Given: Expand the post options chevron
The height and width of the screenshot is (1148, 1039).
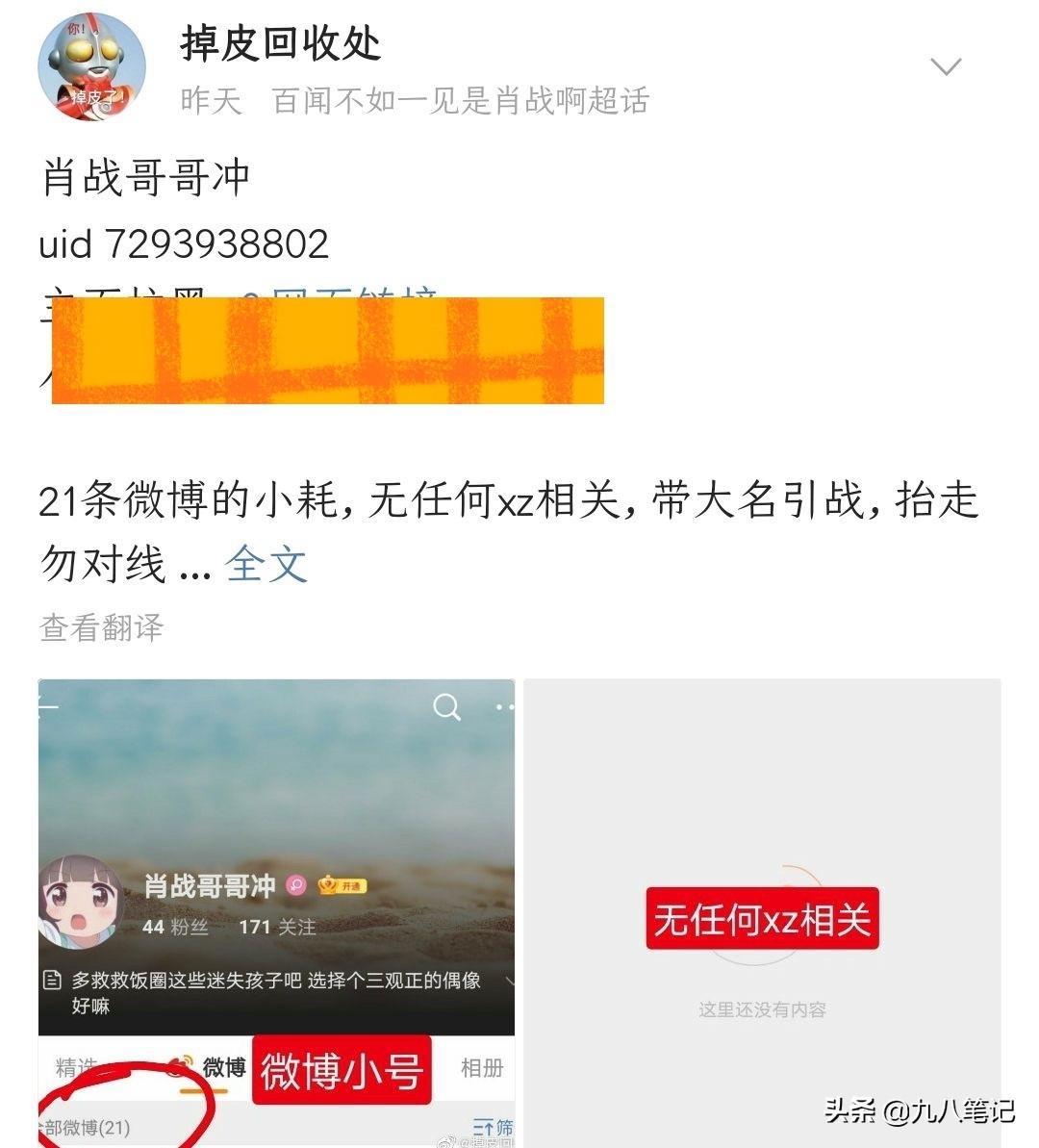Looking at the screenshot, I should pos(947,66).
